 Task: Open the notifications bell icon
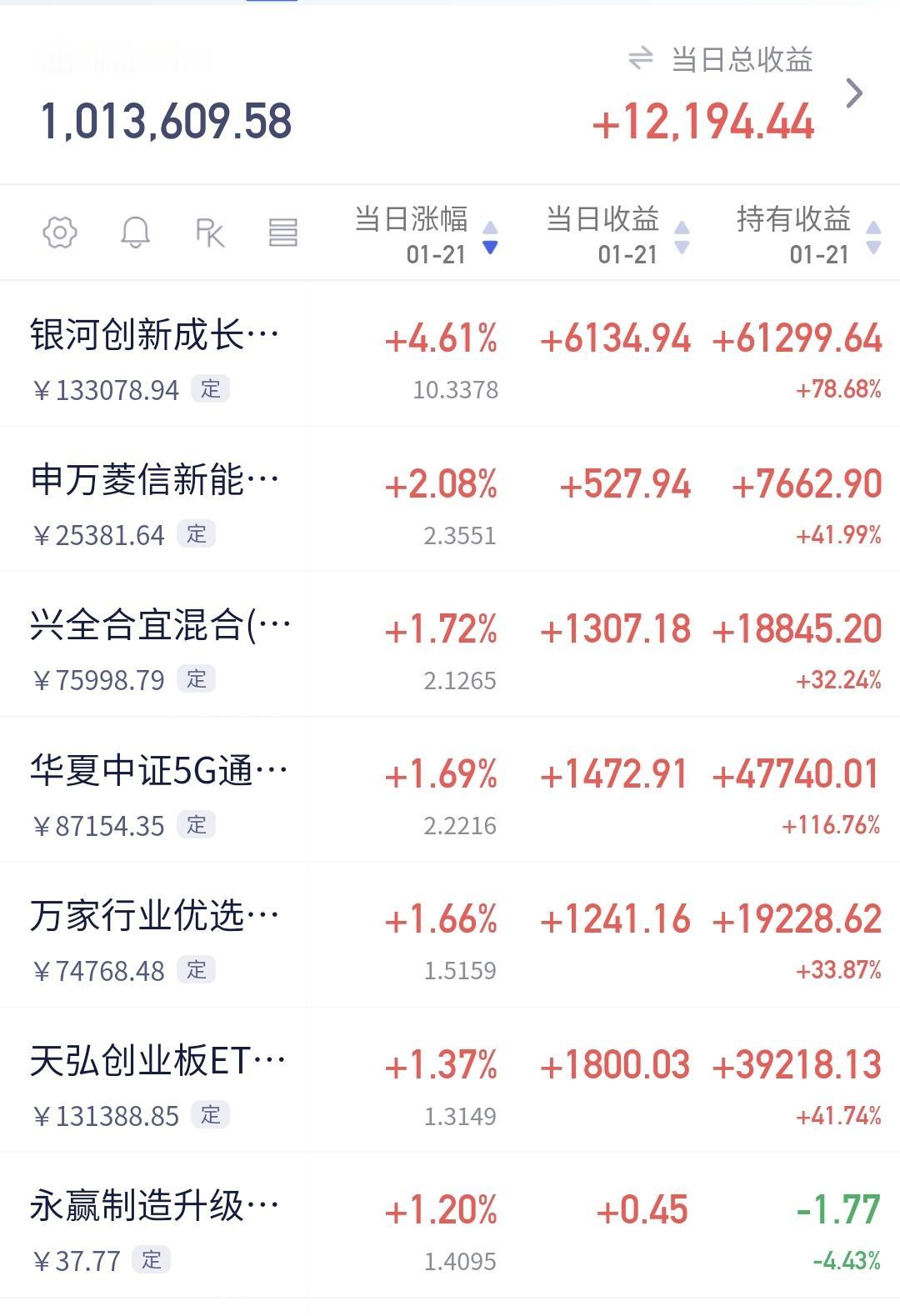pos(135,233)
